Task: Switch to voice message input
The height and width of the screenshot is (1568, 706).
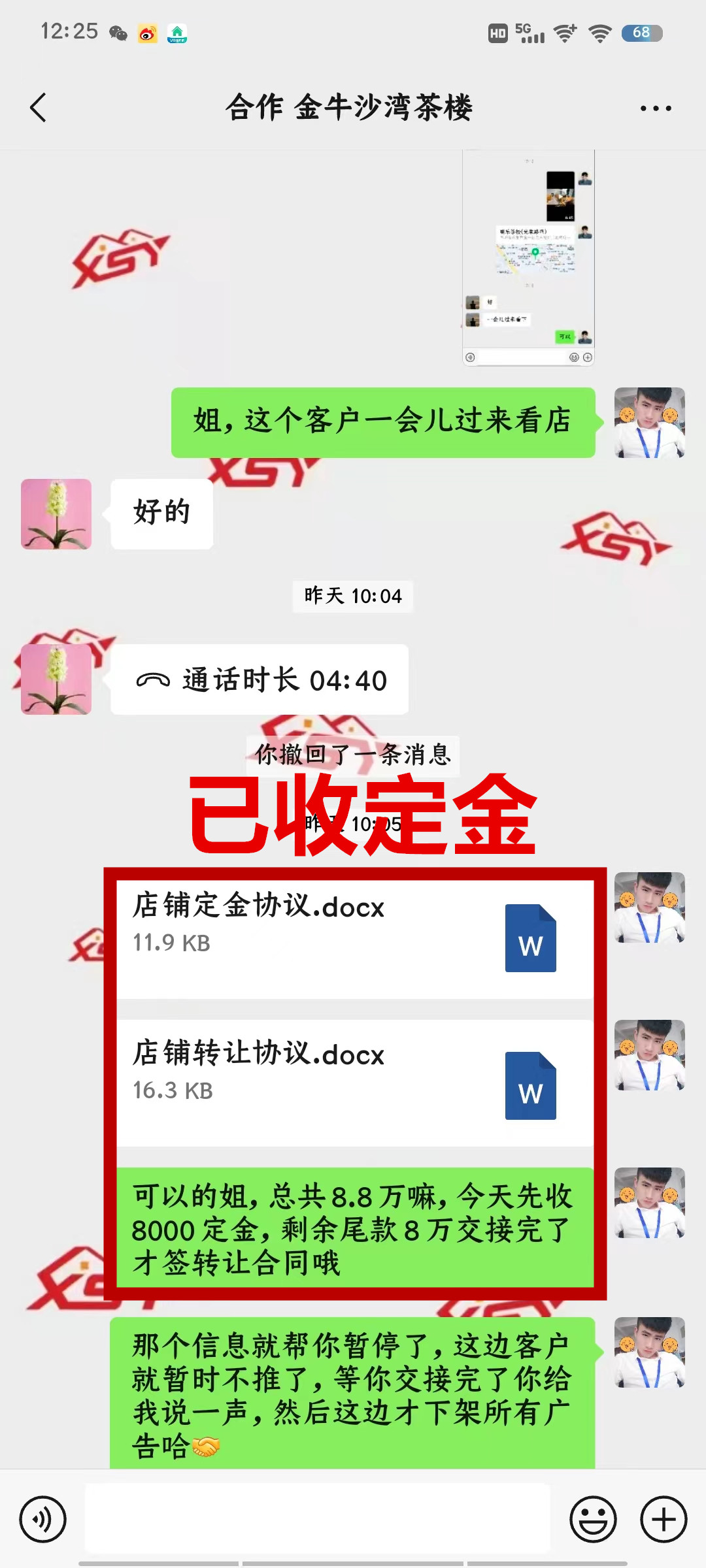Action: [x=43, y=1519]
